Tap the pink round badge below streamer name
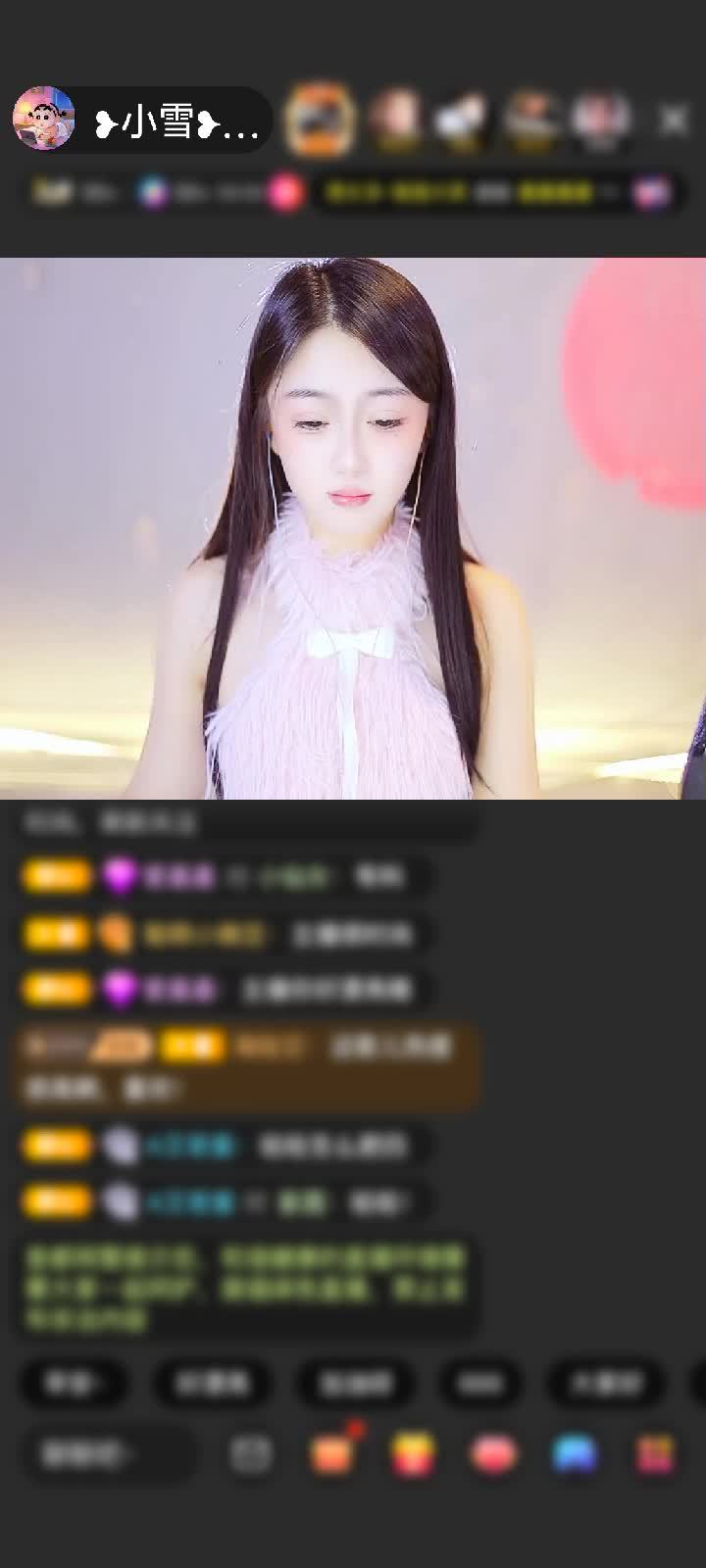 pyautogui.click(x=285, y=193)
